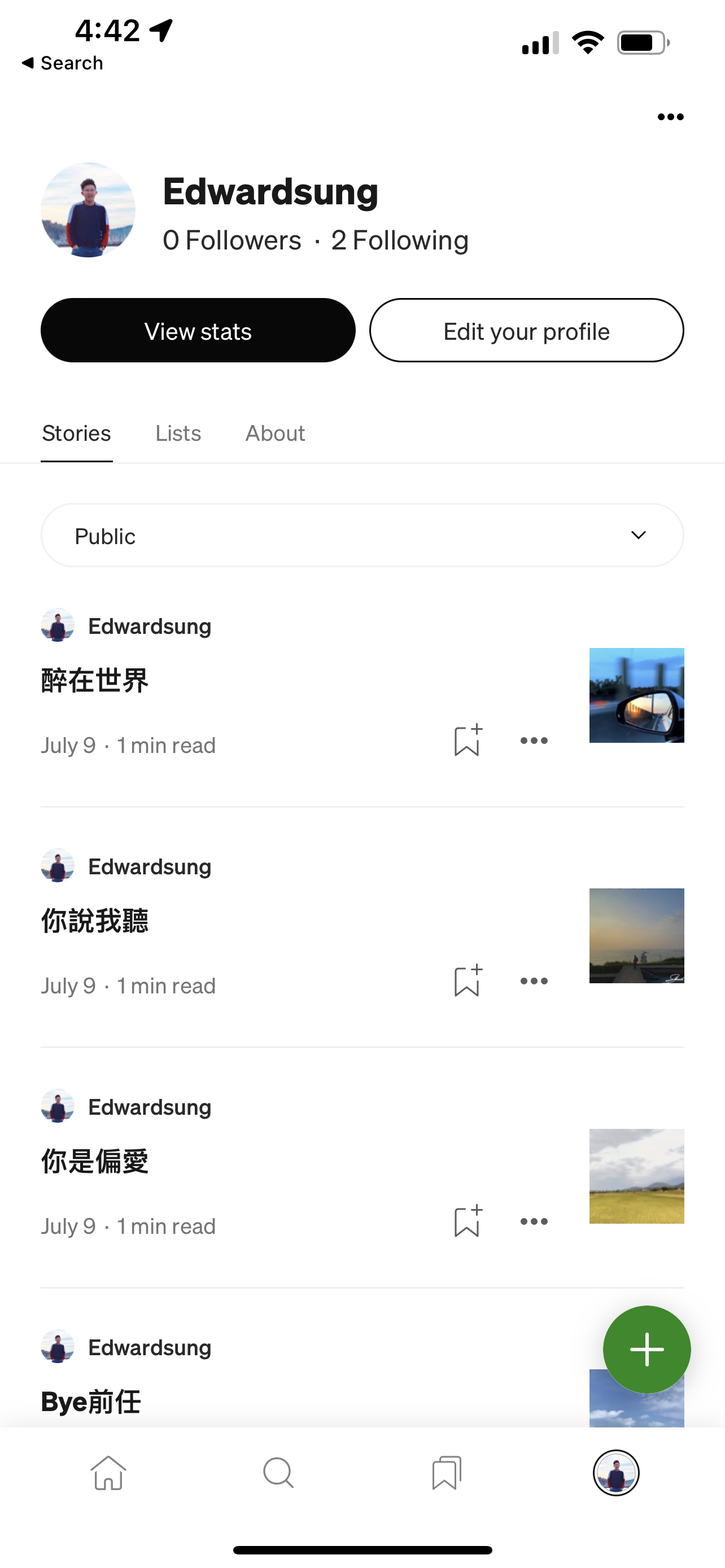This screenshot has height=1568, width=725.
Task: Switch to the About tab
Action: [x=275, y=433]
